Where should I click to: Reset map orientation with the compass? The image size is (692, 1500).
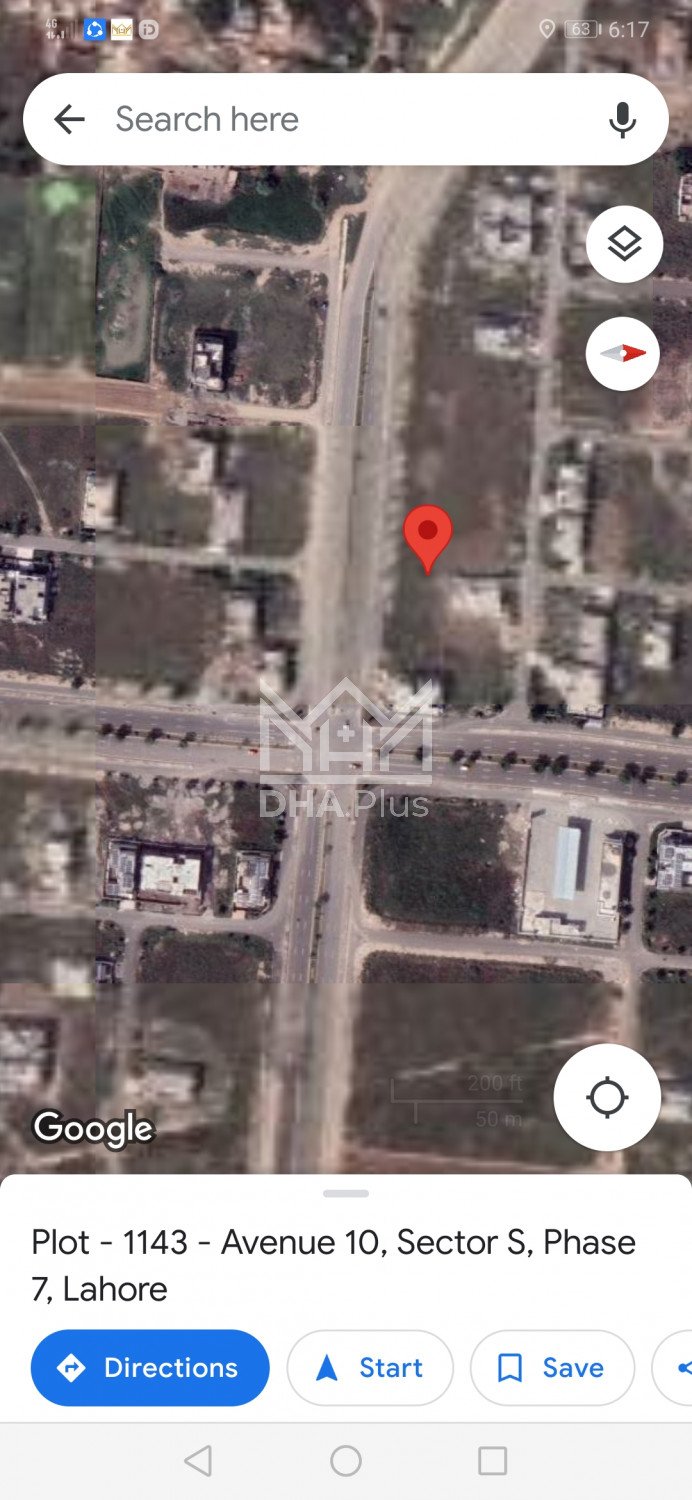click(624, 353)
